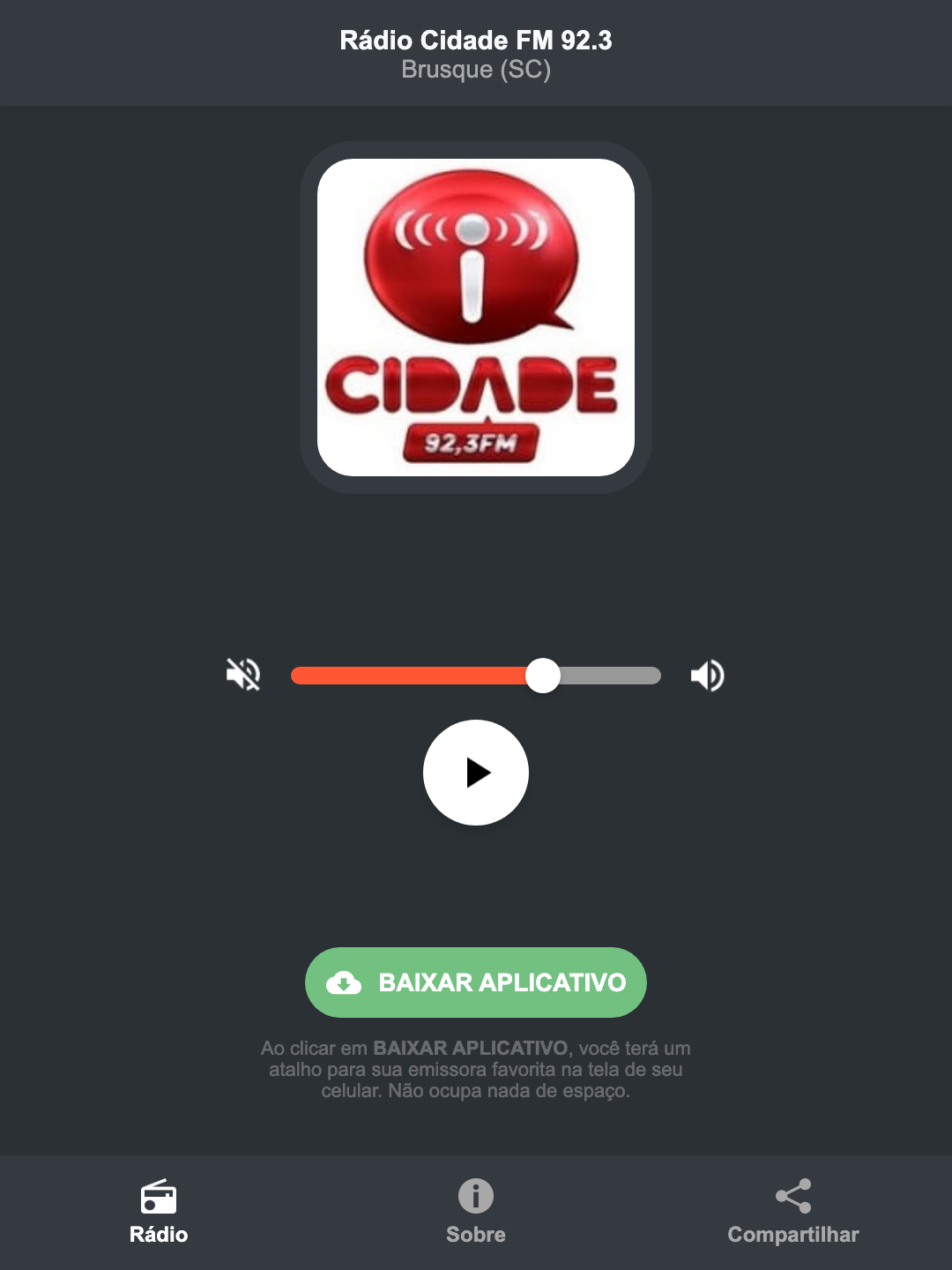Click the app download instructions text
Image resolution: width=952 pixels, height=1270 pixels.
tap(475, 1071)
